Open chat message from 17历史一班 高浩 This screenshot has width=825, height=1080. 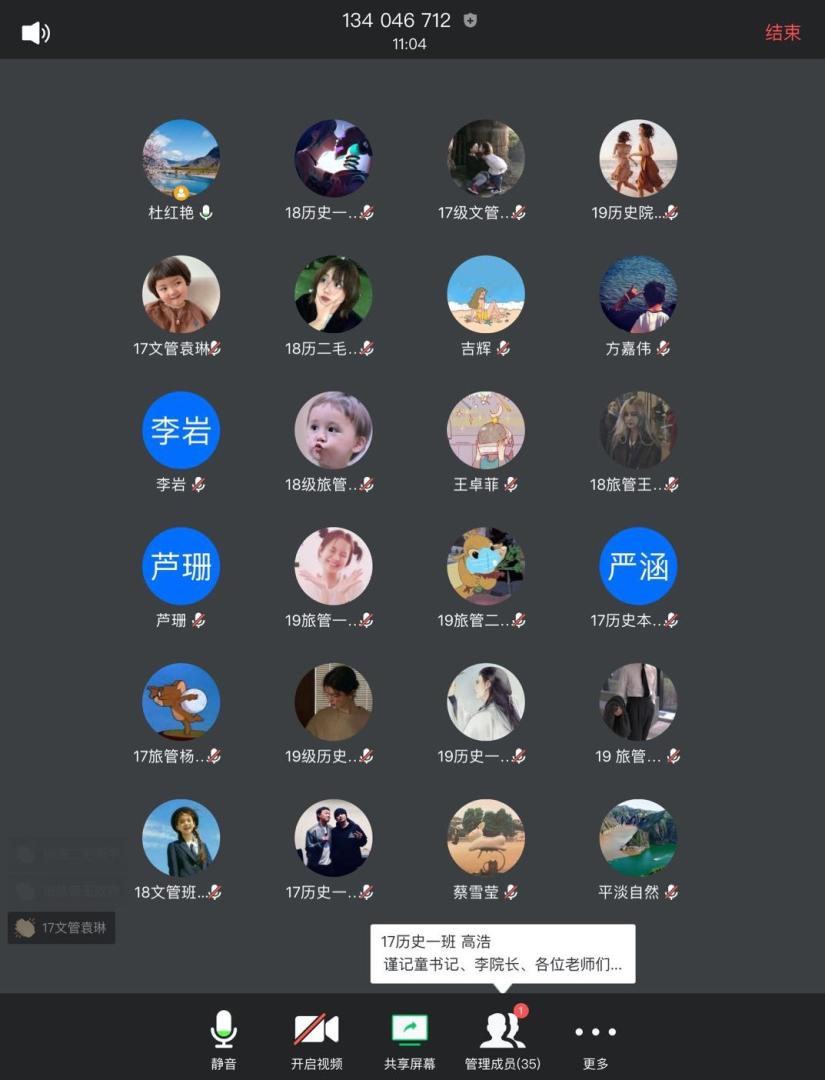pos(502,954)
